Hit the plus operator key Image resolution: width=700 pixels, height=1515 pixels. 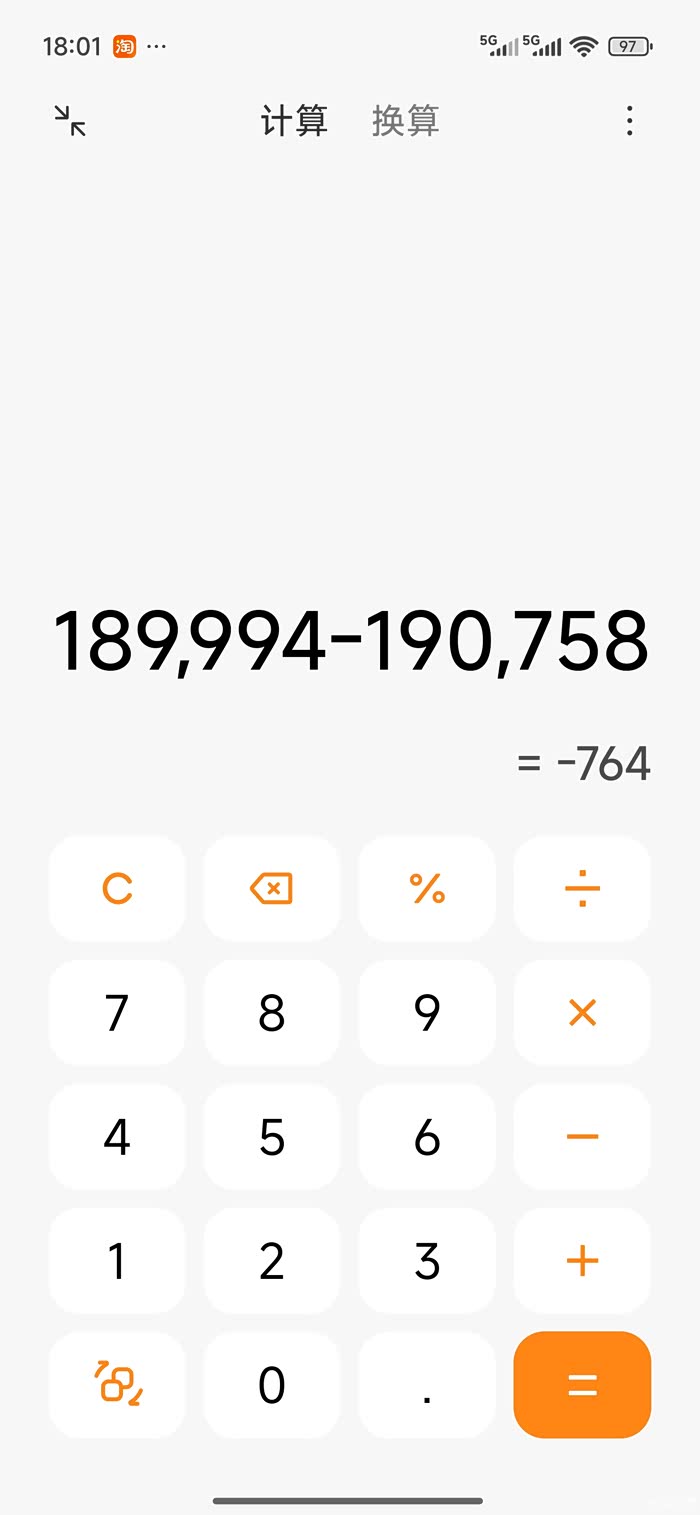(582, 1261)
